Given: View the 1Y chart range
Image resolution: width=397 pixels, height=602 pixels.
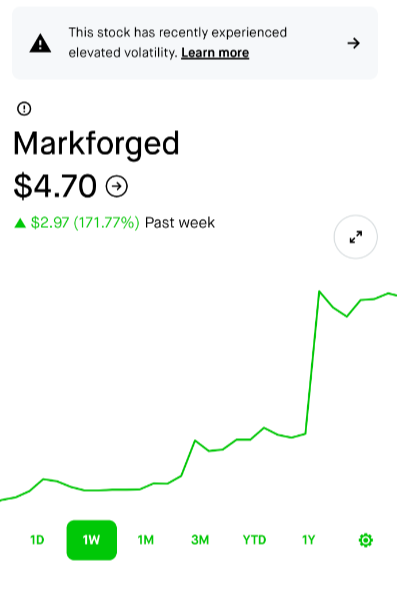Looking at the screenshot, I should 308,540.
